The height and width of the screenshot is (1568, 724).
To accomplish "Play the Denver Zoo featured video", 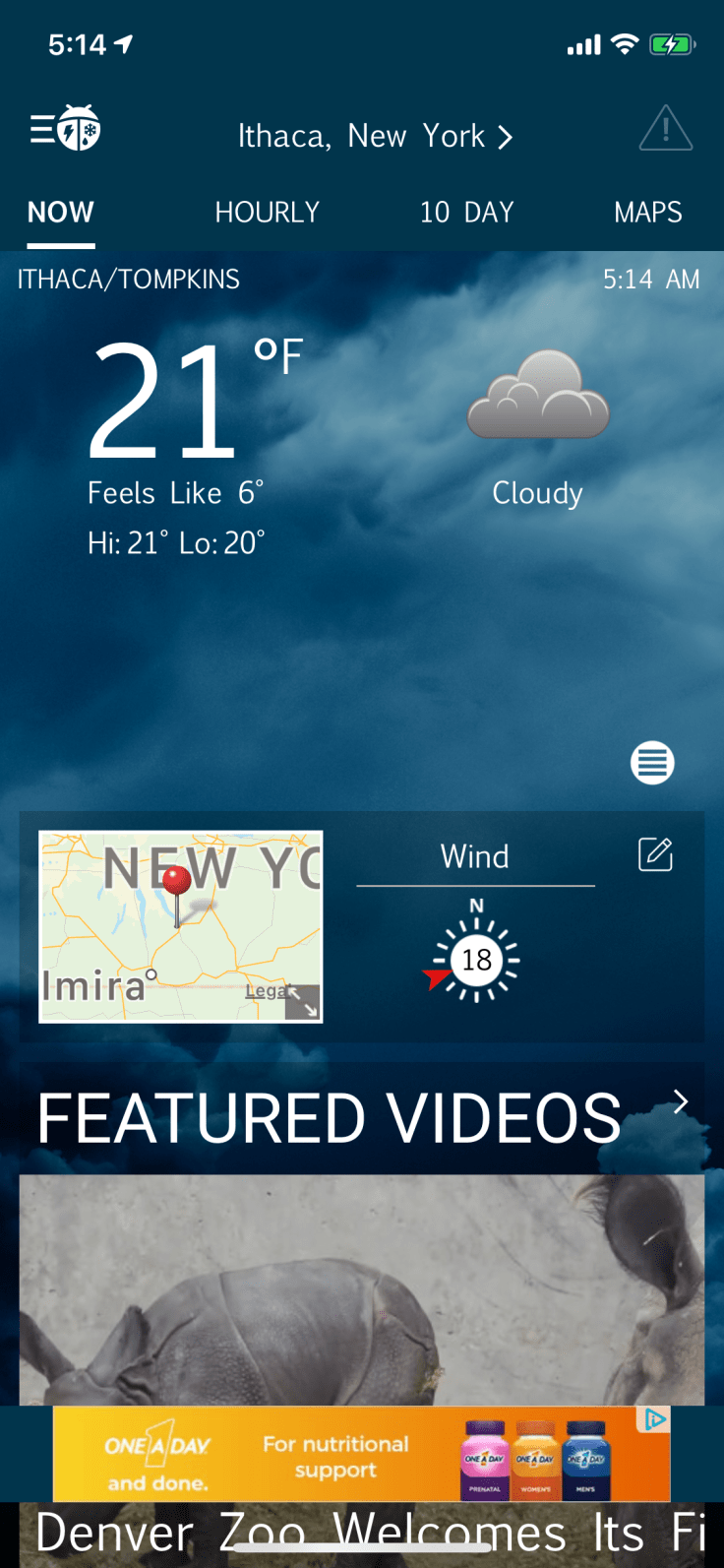I will tap(361, 1289).
